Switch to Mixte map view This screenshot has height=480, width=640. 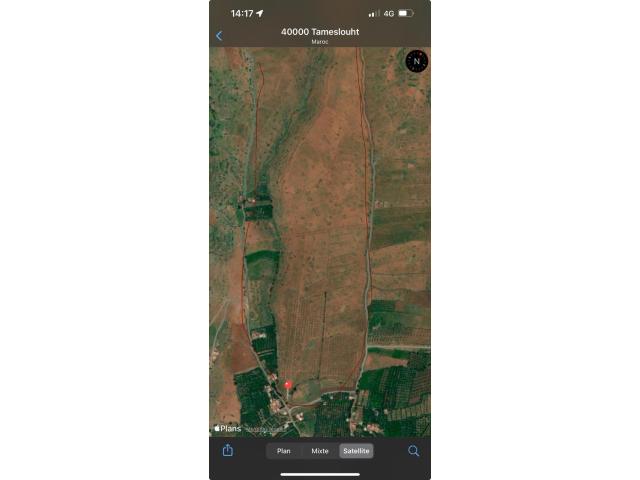(320, 451)
